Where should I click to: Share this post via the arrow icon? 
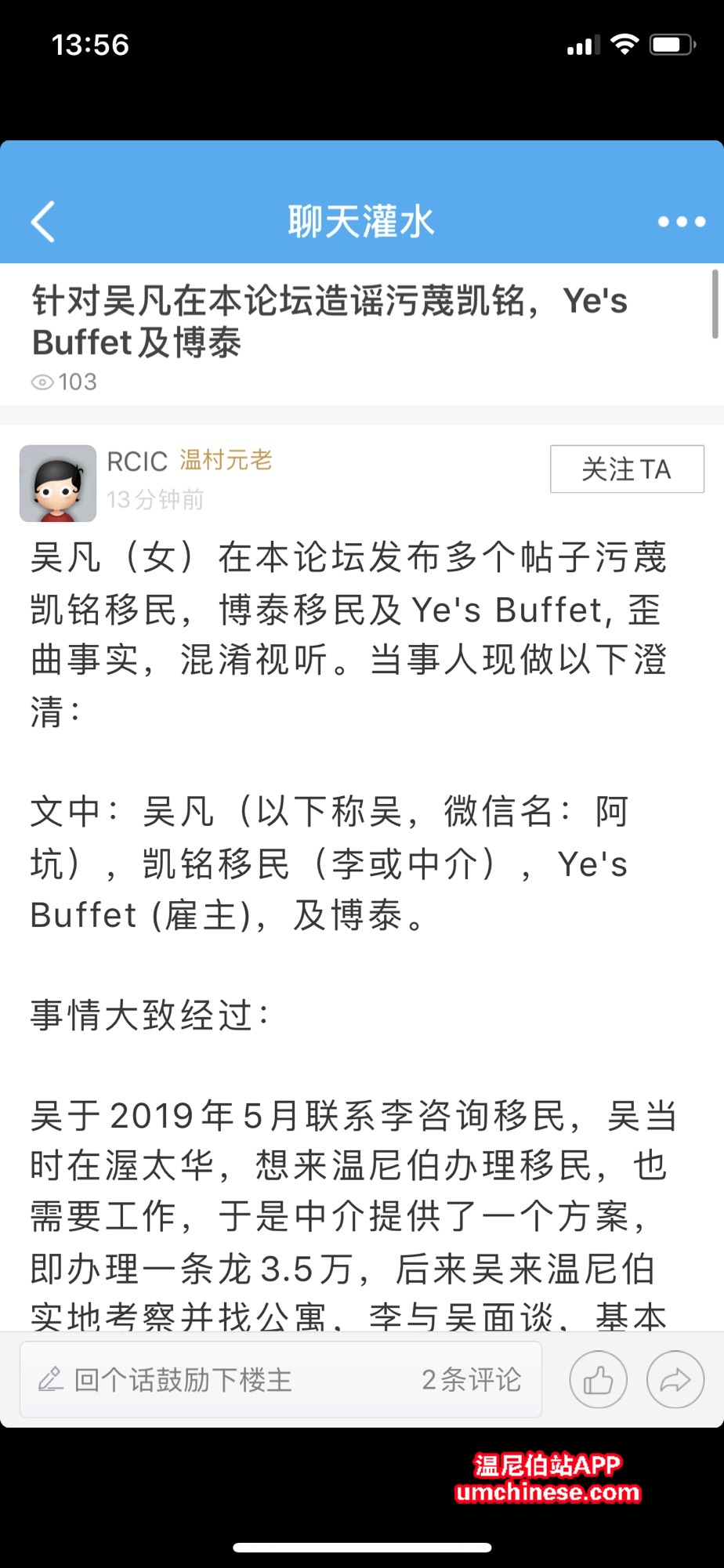coord(675,1380)
